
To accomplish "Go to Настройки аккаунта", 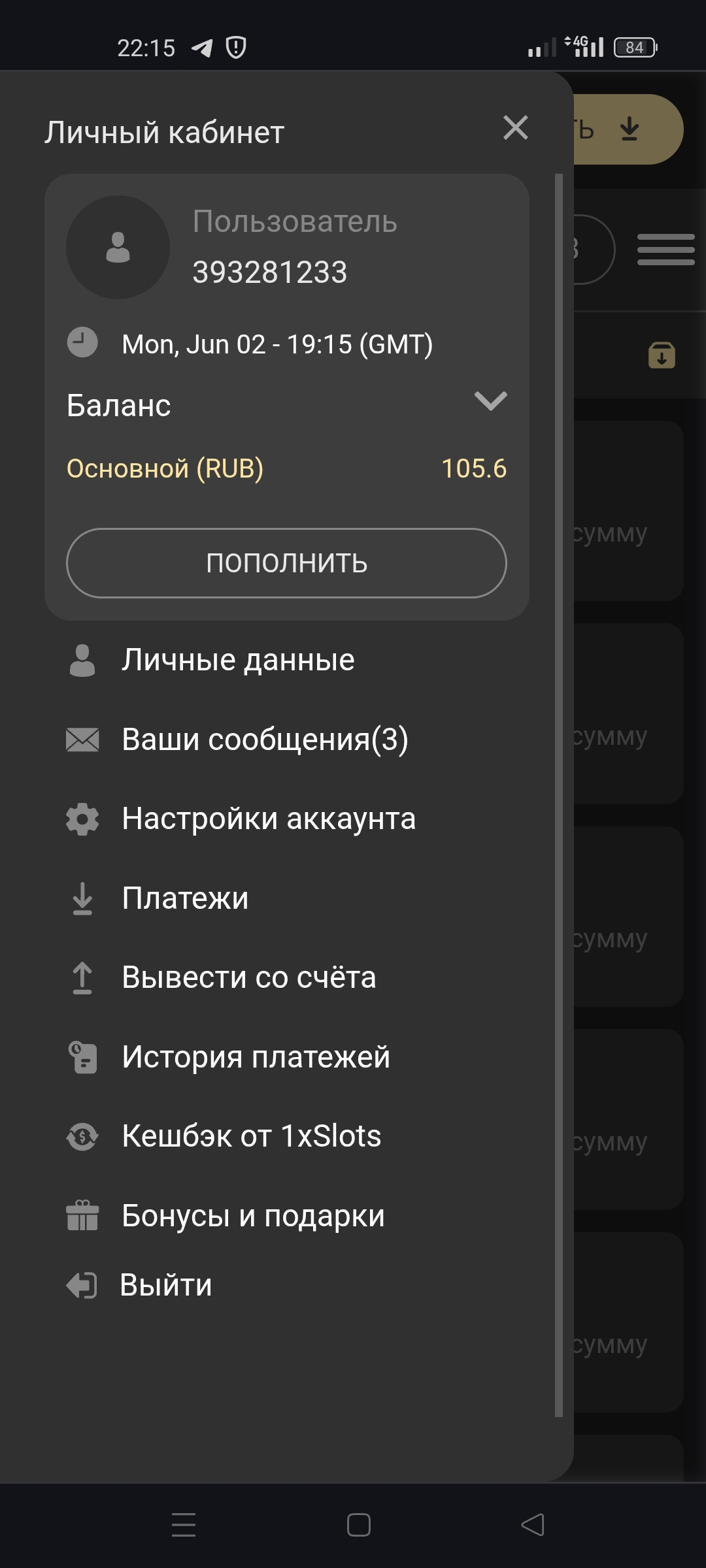I will click(268, 819).
